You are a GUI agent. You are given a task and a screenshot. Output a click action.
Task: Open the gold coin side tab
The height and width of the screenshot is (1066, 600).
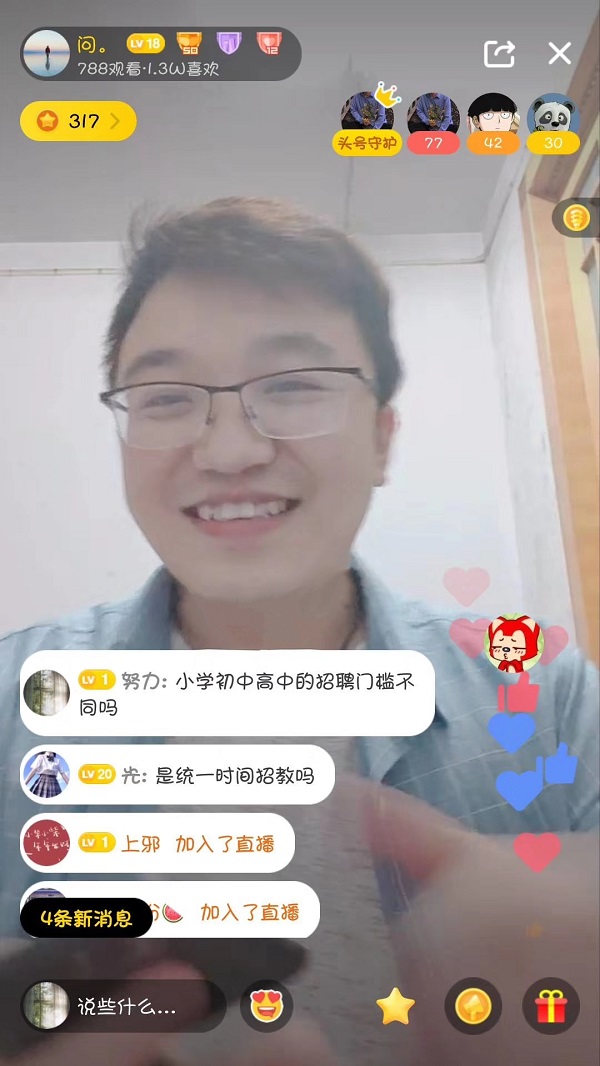pos(577,218)
